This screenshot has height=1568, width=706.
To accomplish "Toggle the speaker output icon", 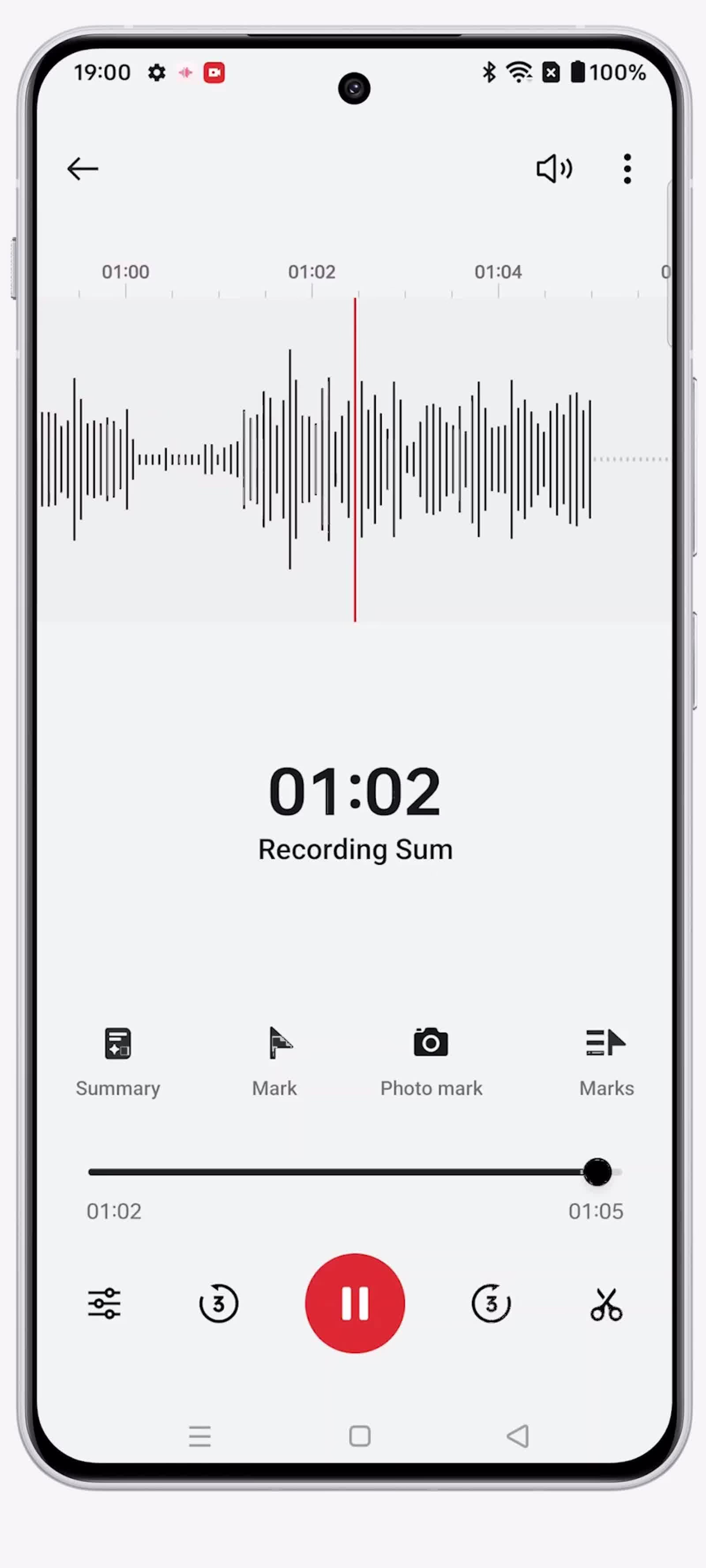I will click(x=554, y=169).
